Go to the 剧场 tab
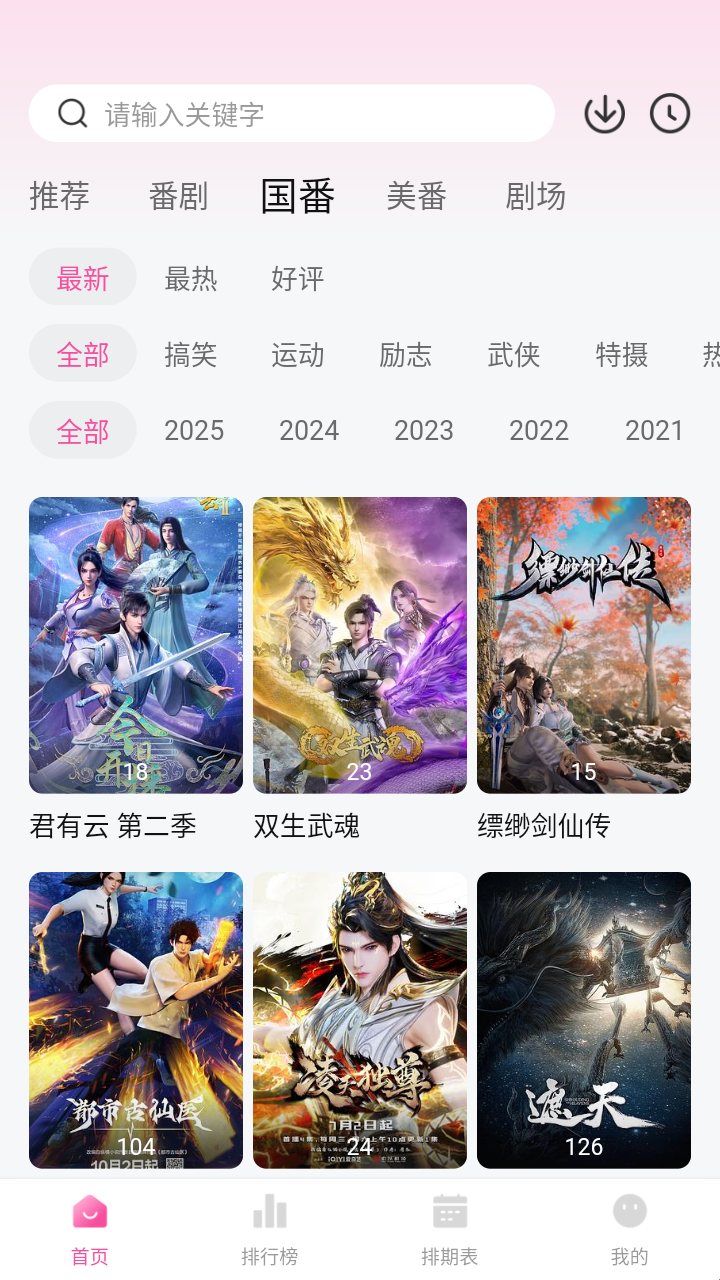Image resolution: width=720 pixels, height=1280 pixels. (535, 196)
